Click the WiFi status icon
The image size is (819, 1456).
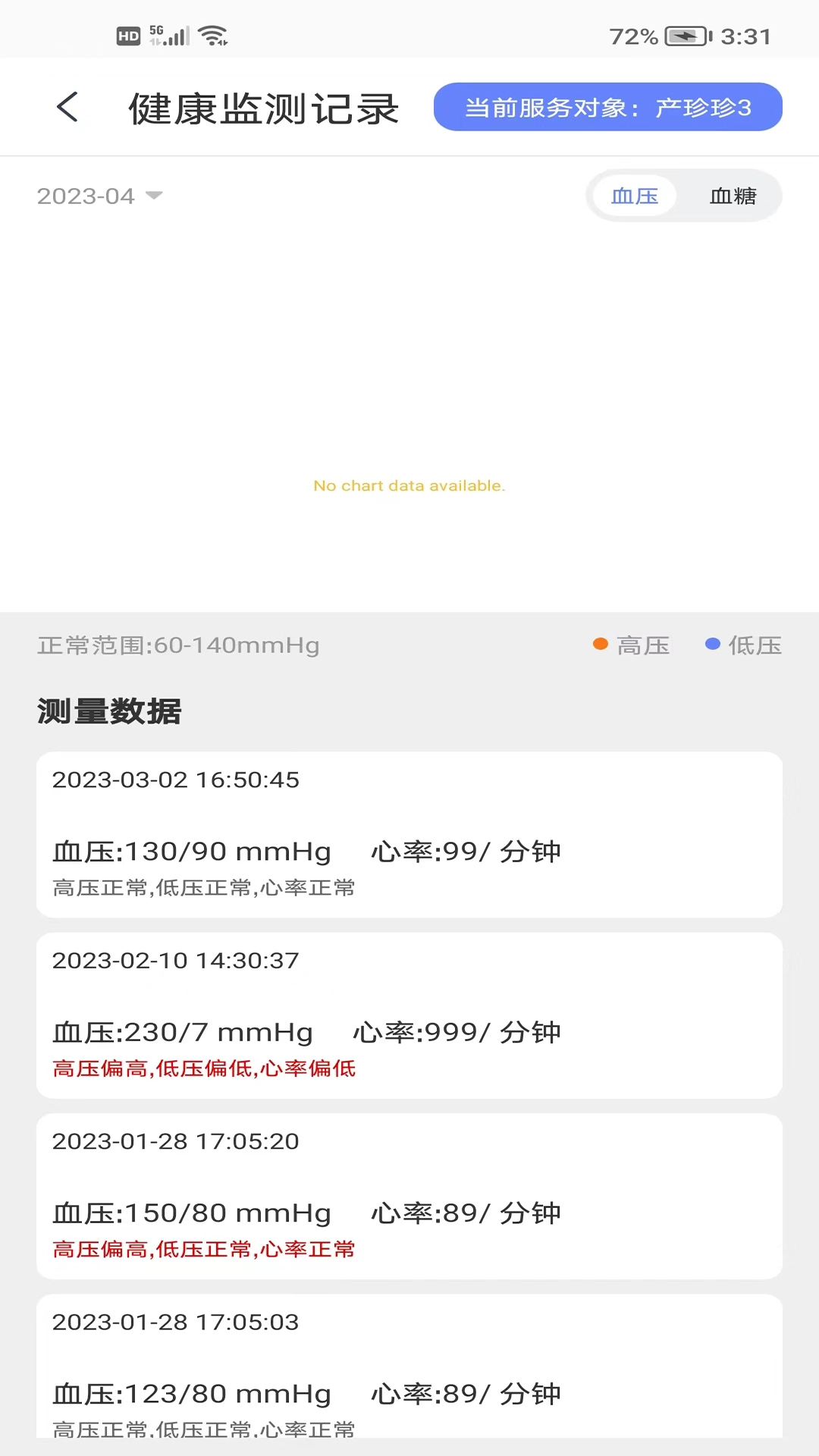(210, 34)
